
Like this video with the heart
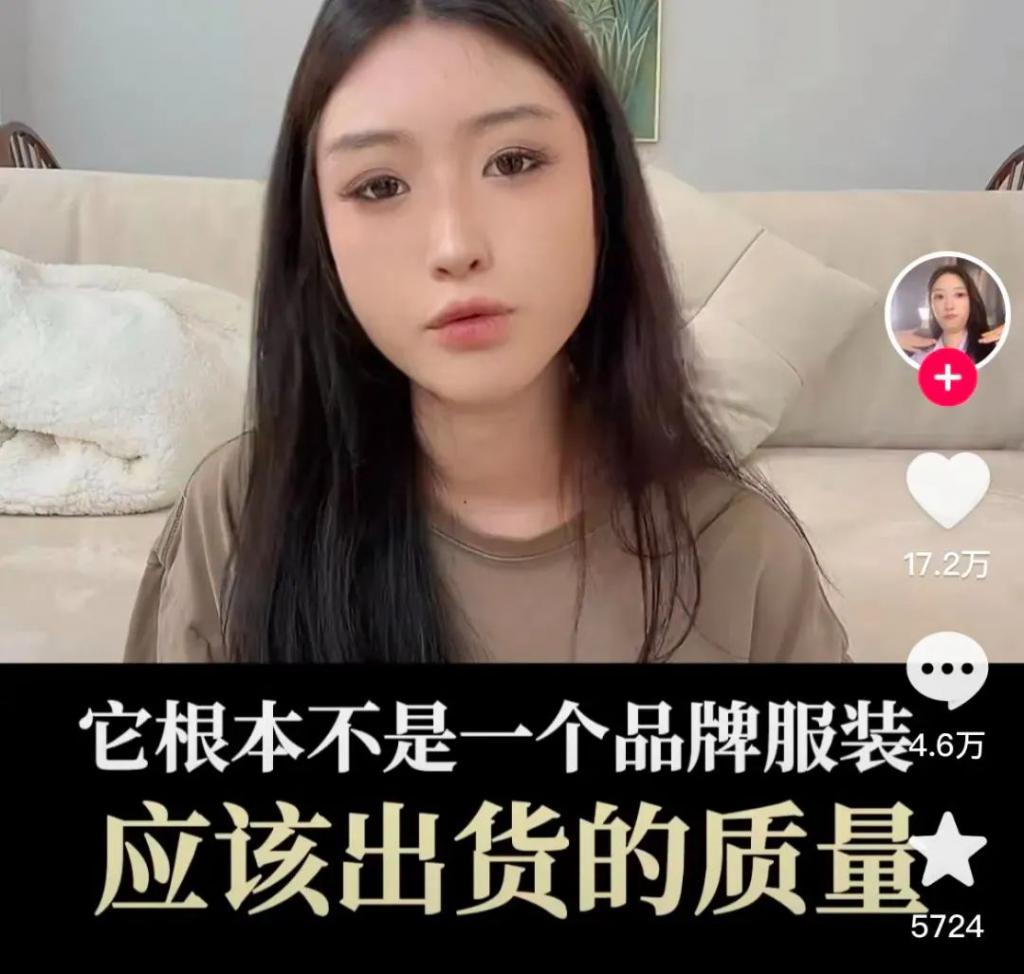[x=947, y=491]
